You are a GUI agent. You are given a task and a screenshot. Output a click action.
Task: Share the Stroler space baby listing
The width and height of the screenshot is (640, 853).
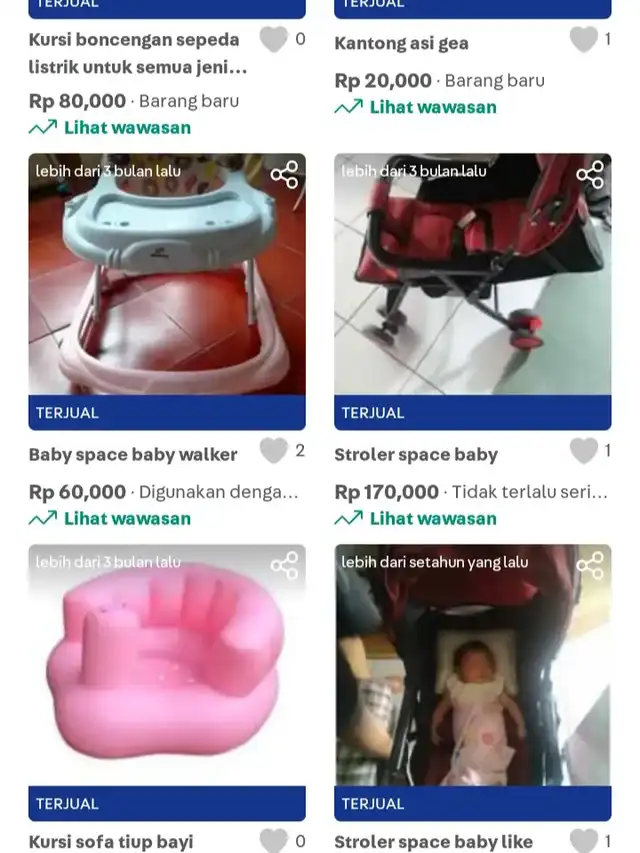tap(590, 175)
